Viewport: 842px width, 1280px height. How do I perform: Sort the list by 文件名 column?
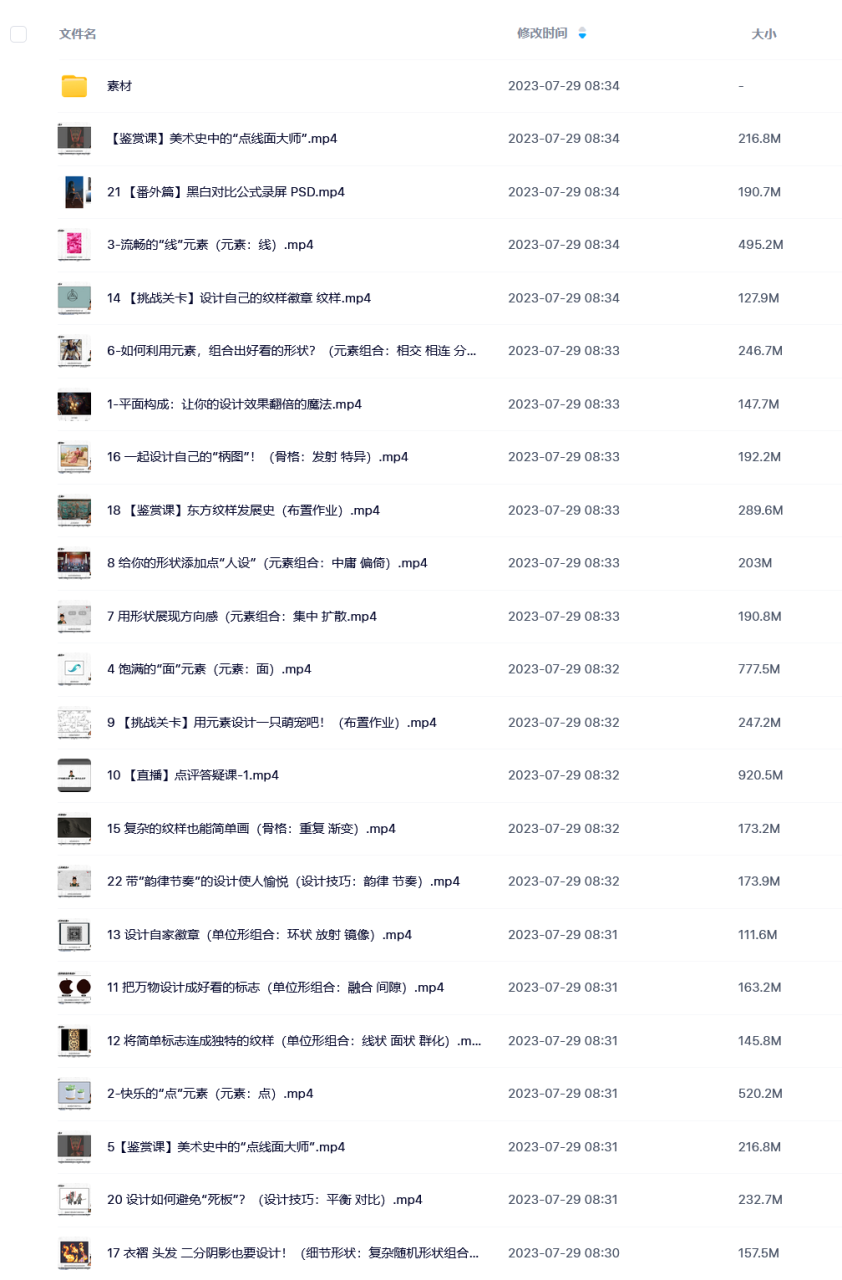(x=78, y=34)
